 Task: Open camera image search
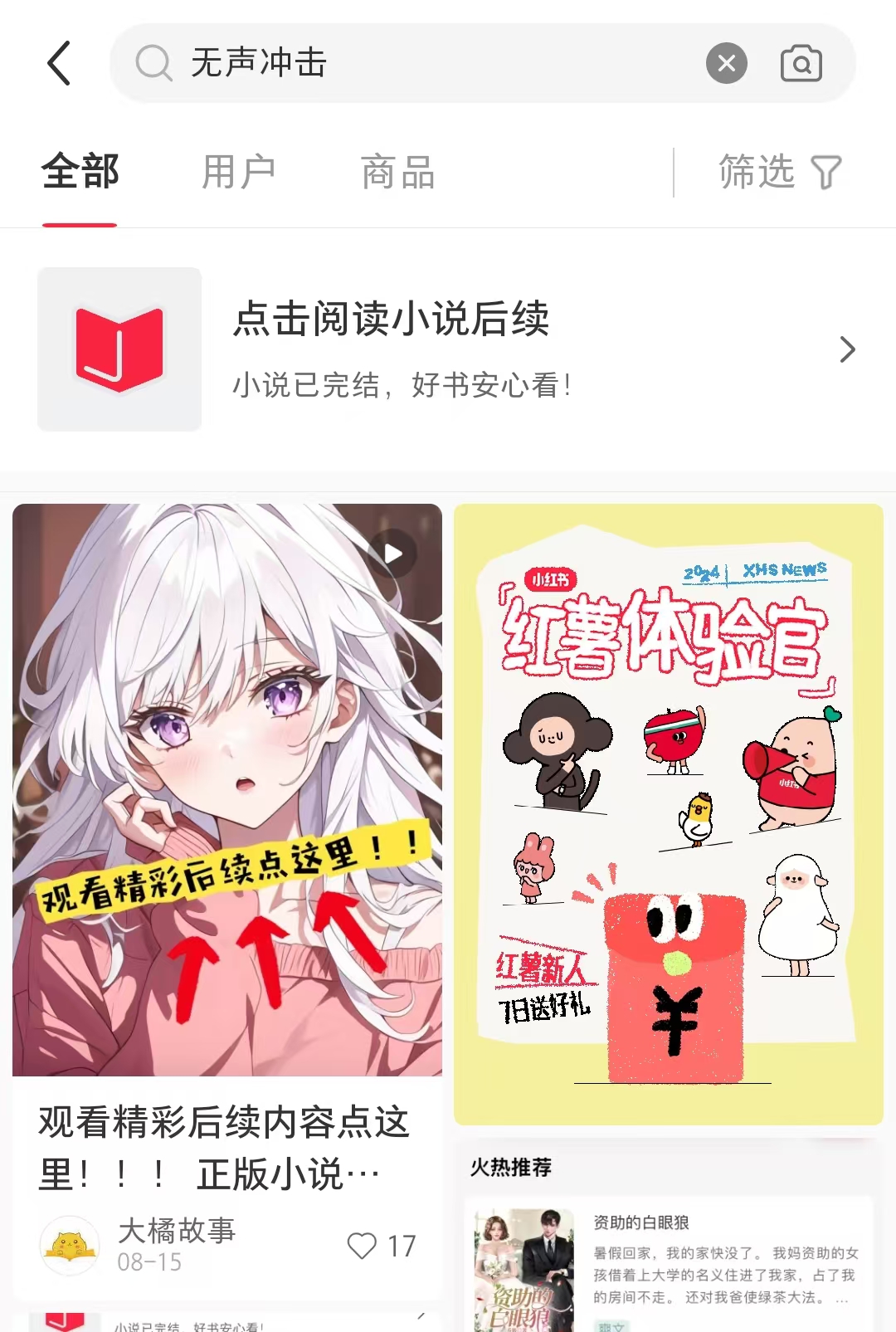[x=801, y=63]
